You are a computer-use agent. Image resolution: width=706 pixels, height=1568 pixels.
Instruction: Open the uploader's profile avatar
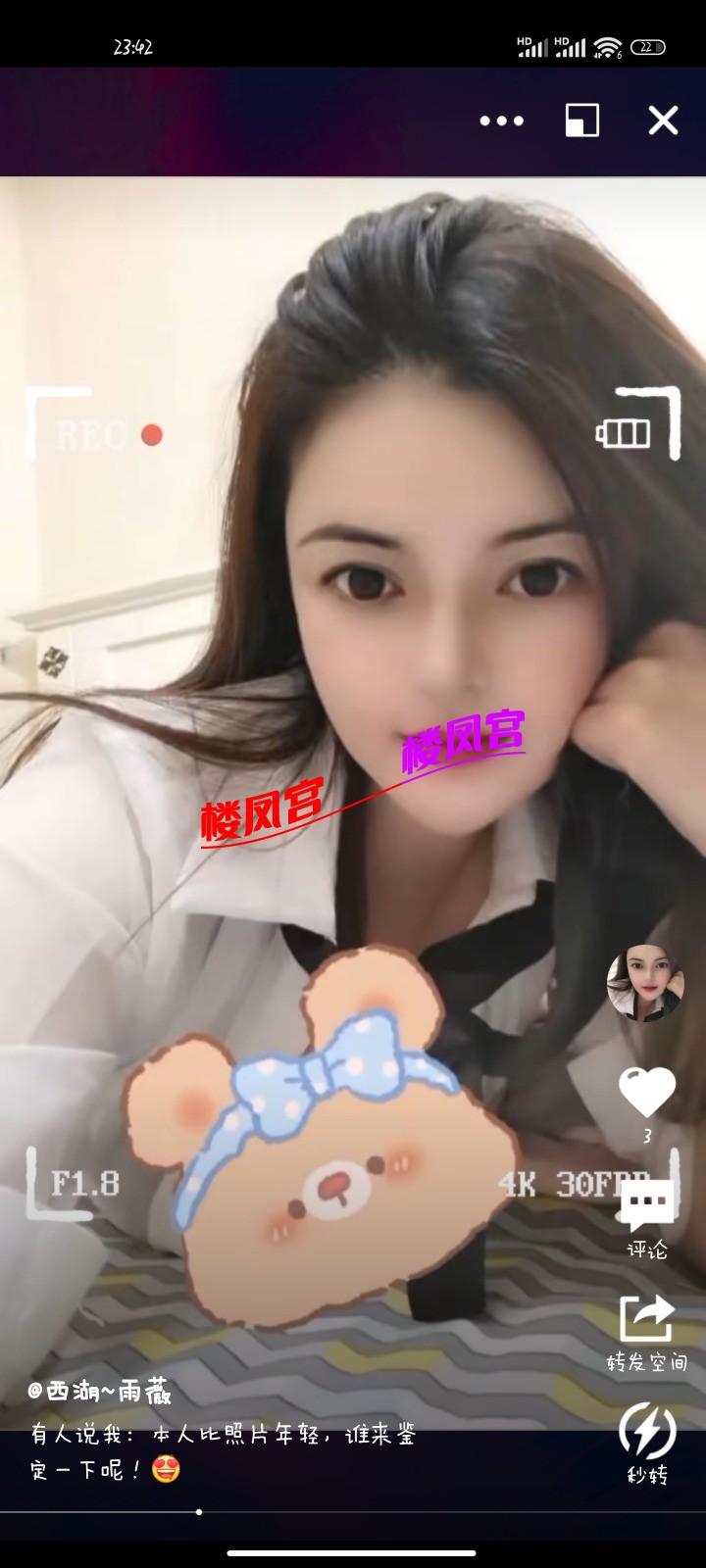coord(644,983)
